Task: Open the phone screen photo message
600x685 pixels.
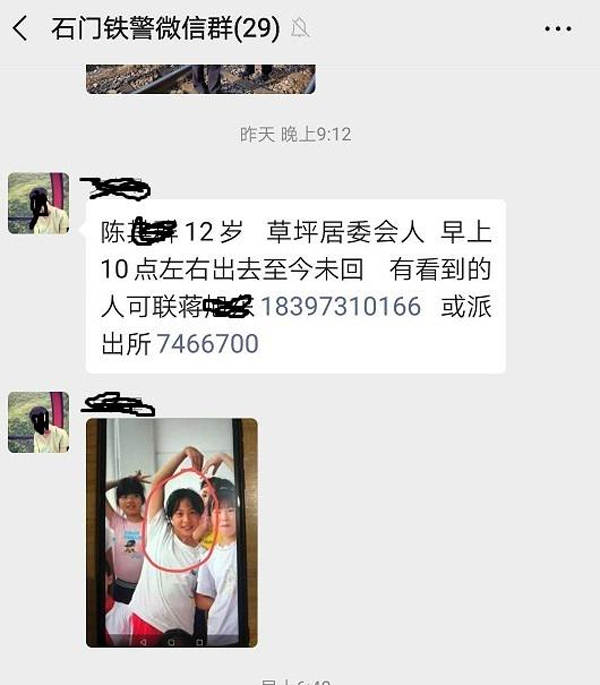Action: [x=171, y=532]
